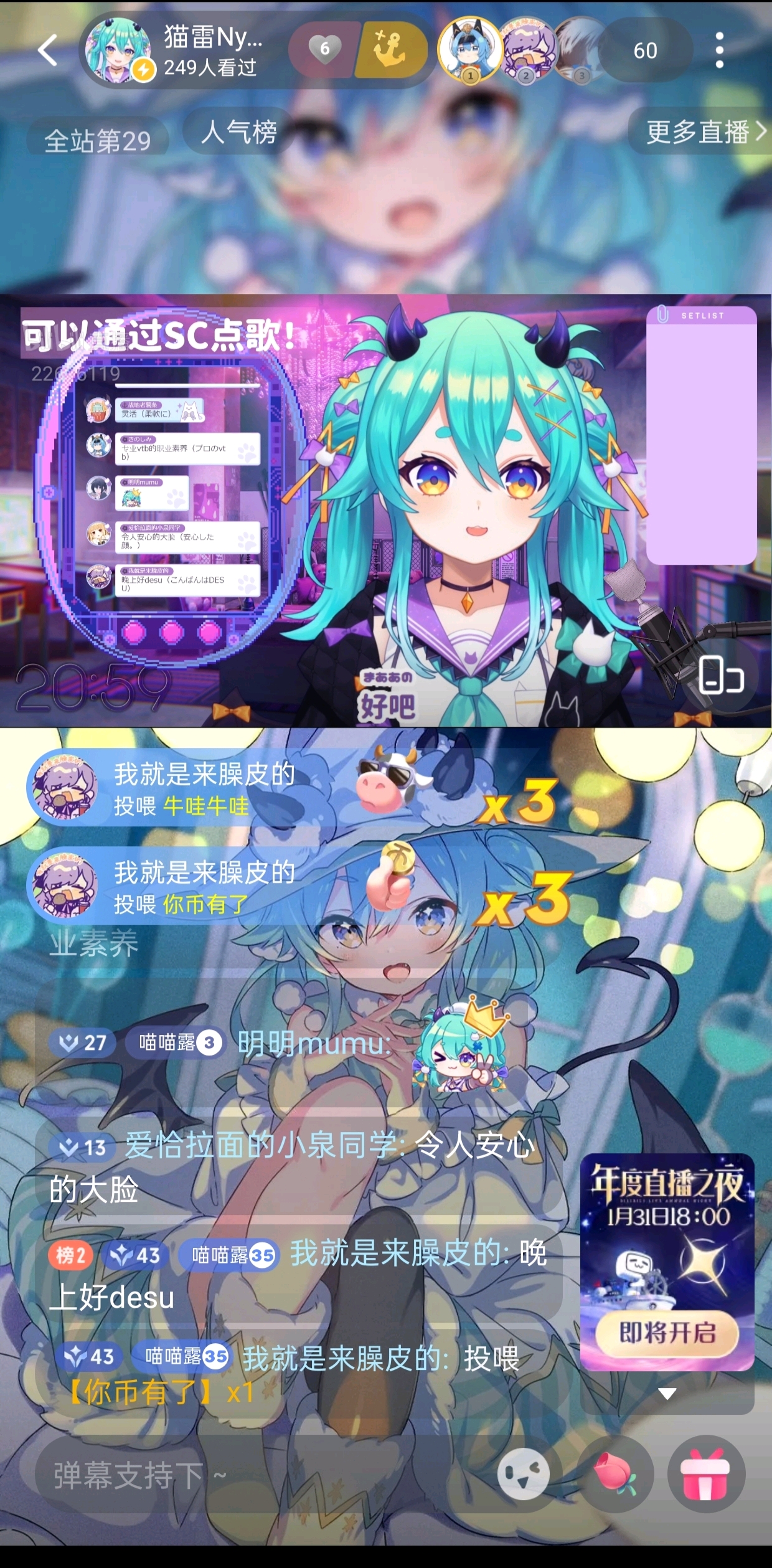772x1568 pixels.
Task: View the top-ranked viewer's avatar
Action: point(470,49)
